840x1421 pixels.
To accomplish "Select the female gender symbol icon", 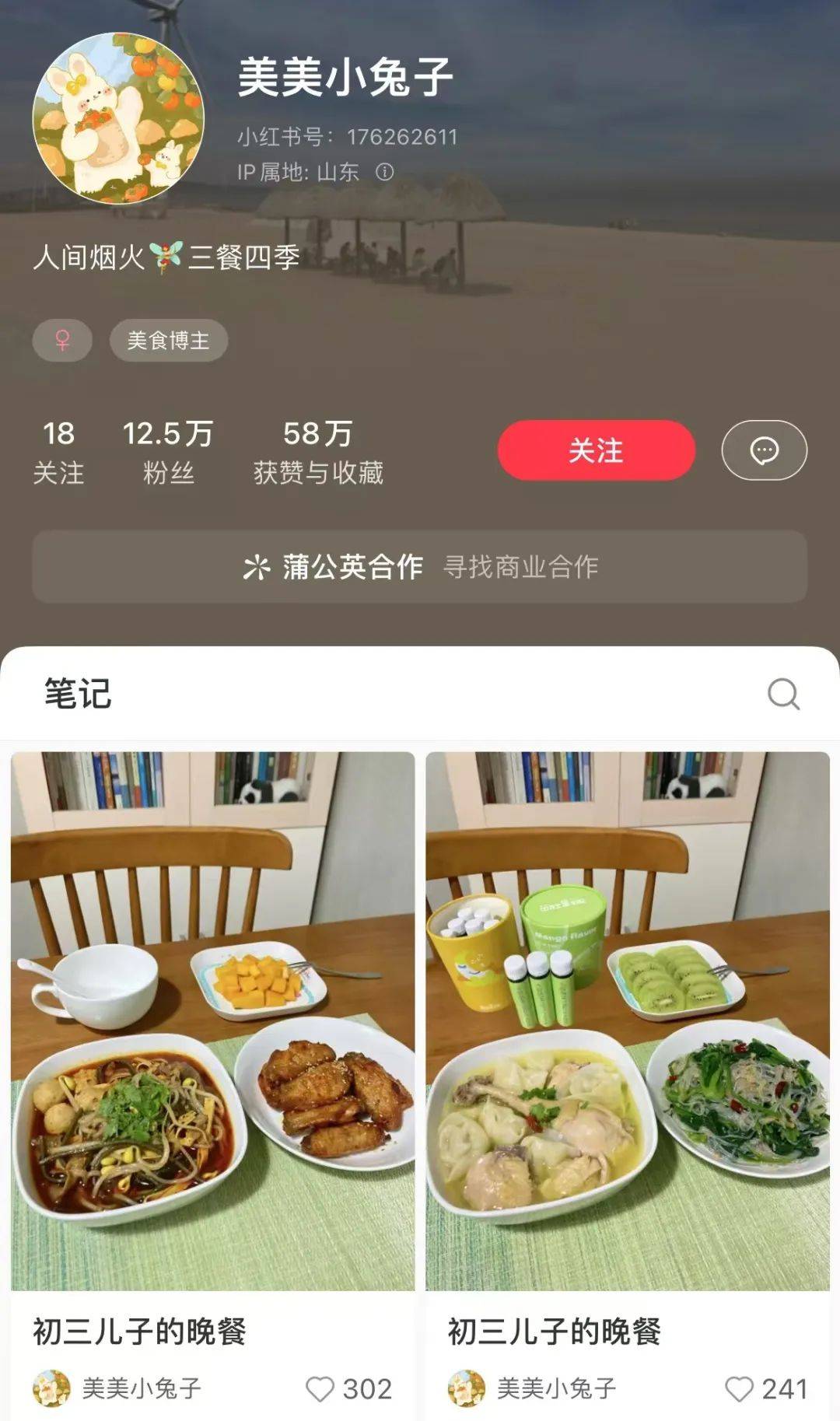I will coord(61,340).
